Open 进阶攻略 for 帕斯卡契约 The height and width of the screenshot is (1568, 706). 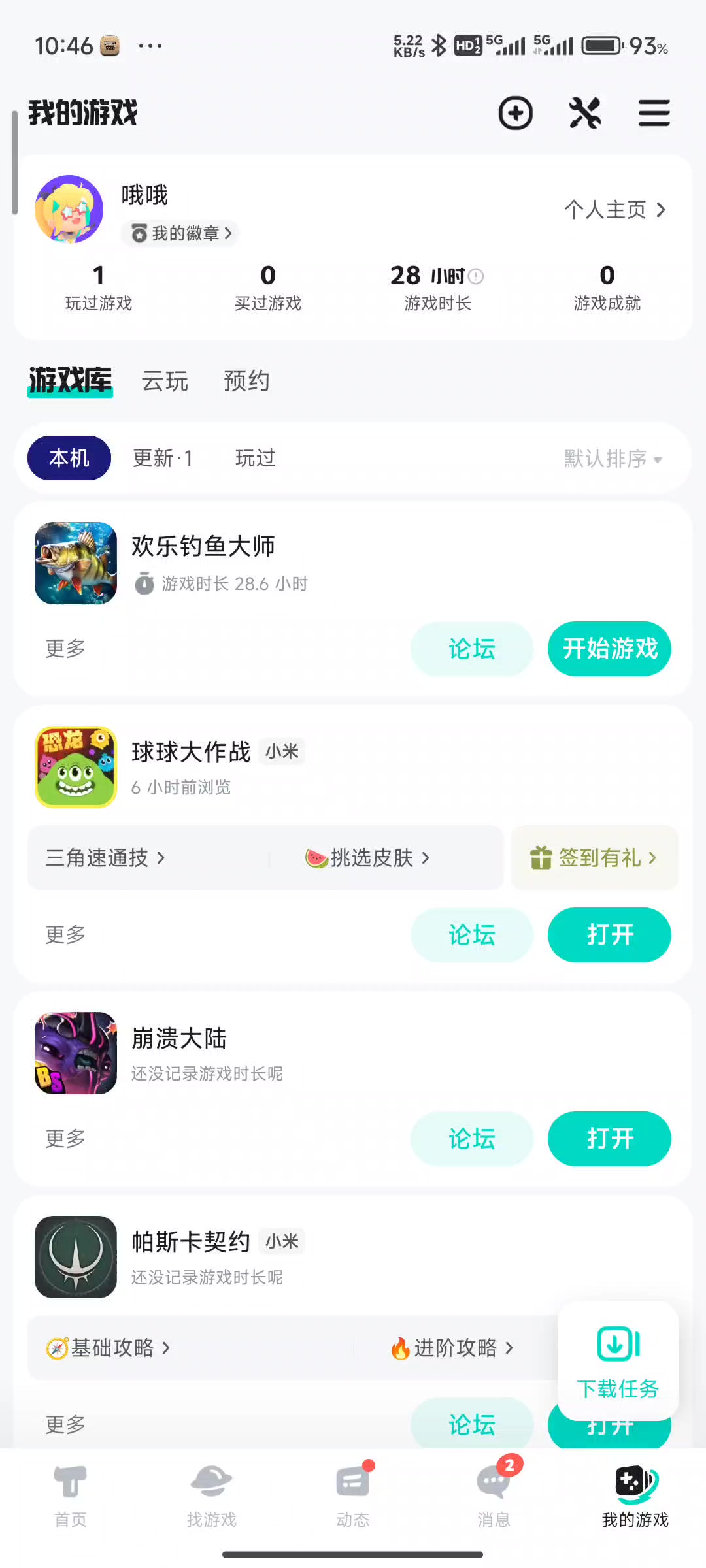pyautogui.click(x=452, y=1348)
